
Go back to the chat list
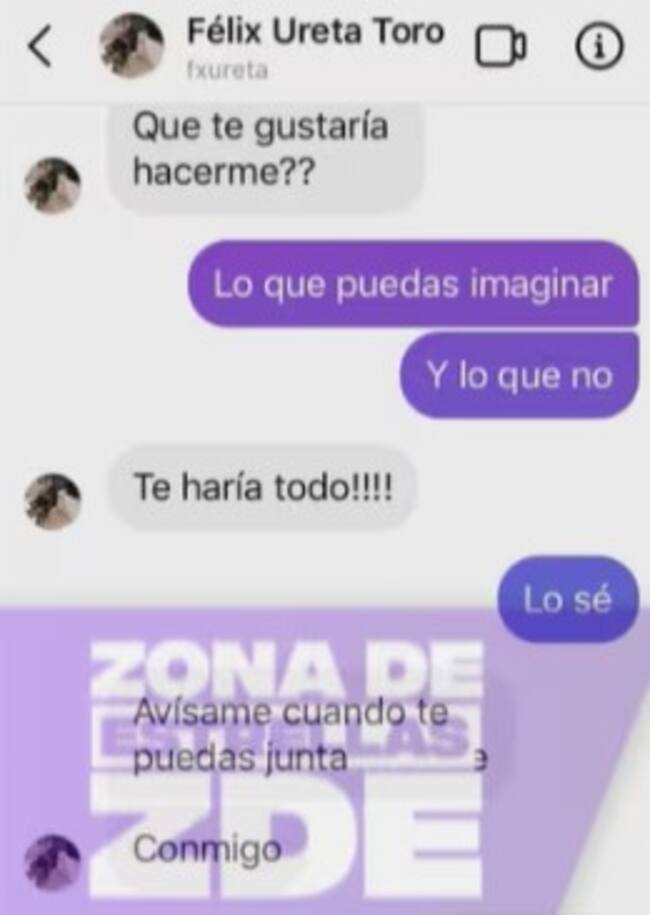40,46
